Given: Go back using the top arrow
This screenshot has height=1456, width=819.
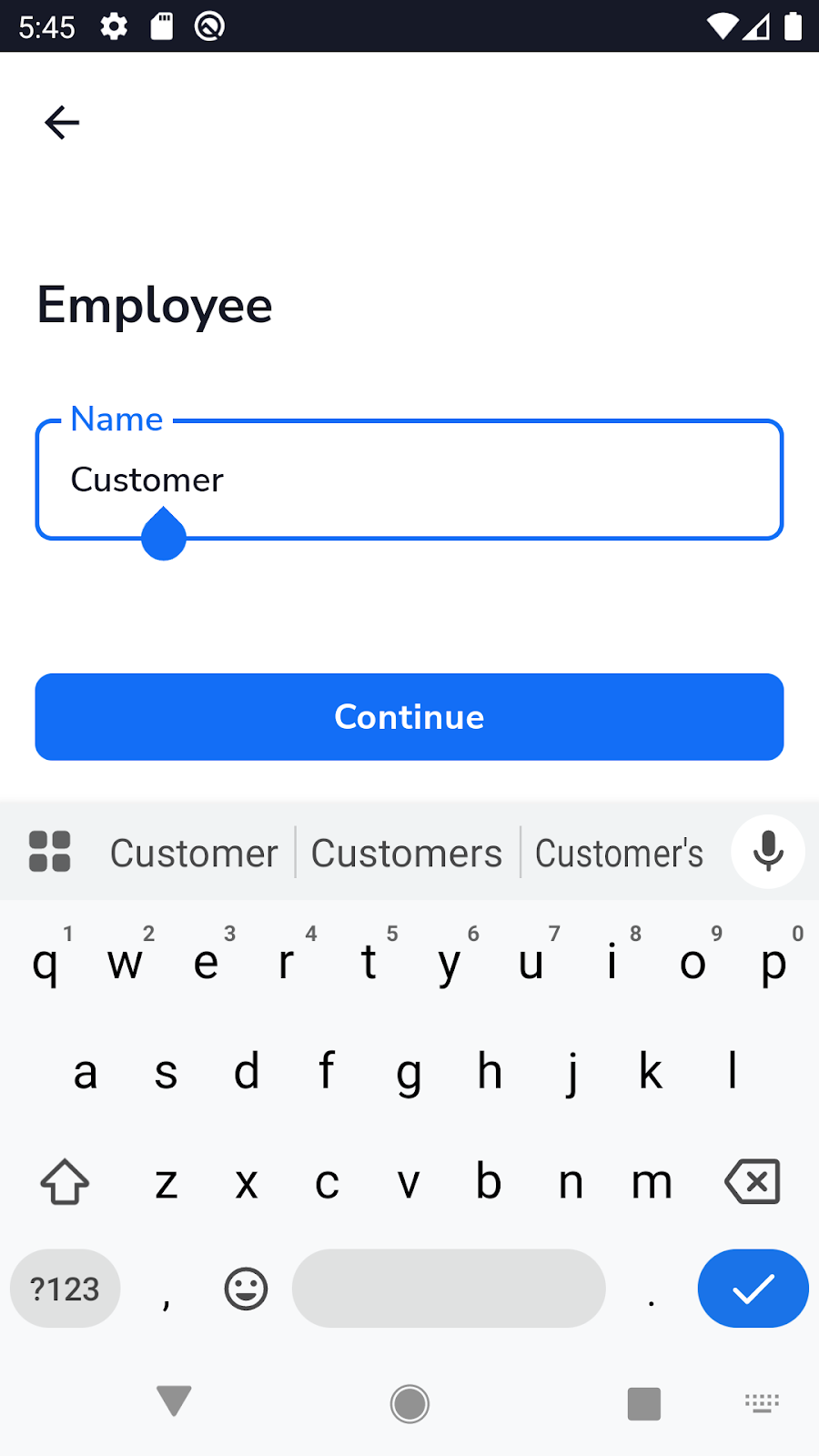Looking at the screenshot, I should point(62,123).
